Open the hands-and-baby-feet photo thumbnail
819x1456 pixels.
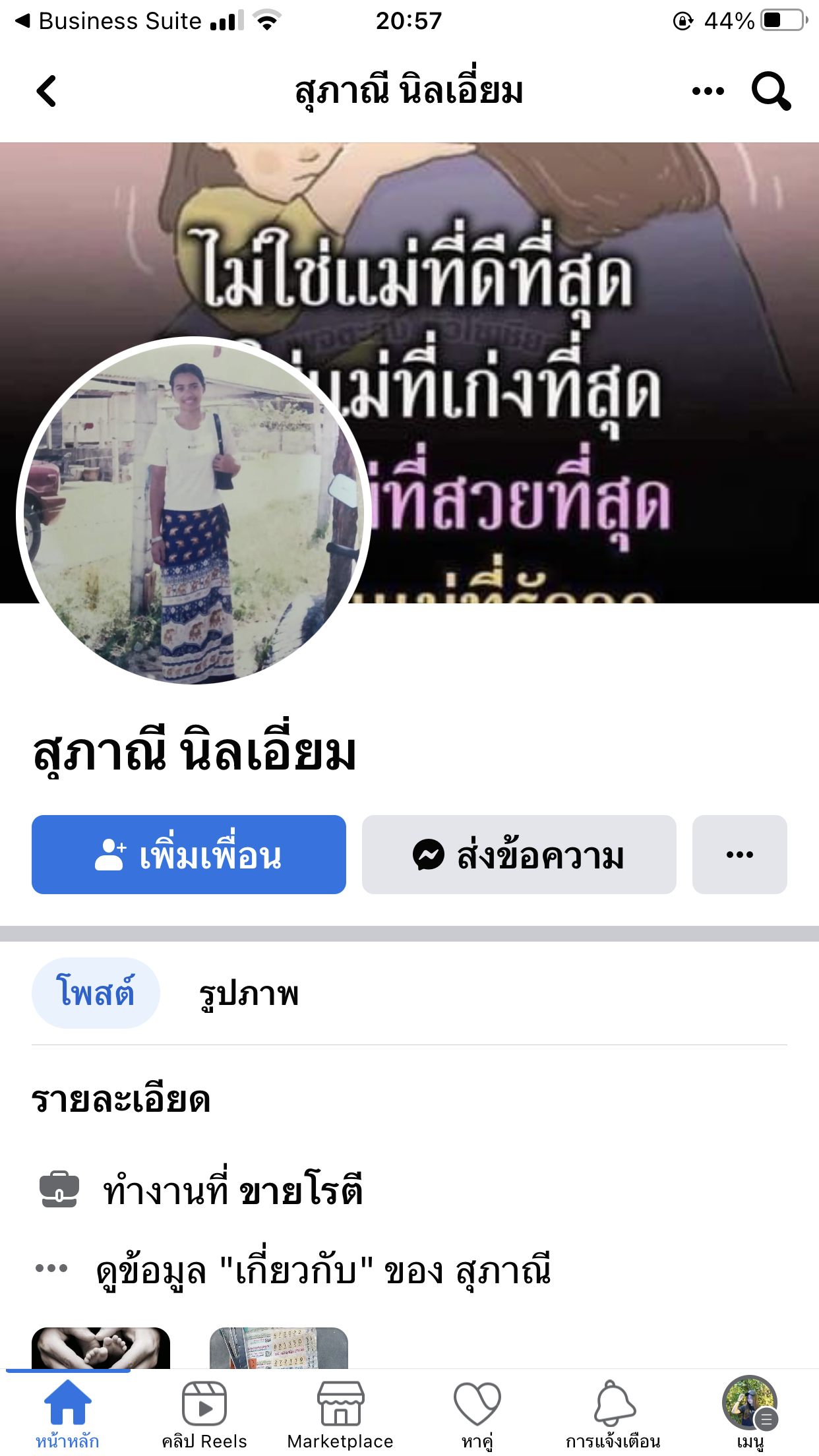click(x=101, y=1348)
